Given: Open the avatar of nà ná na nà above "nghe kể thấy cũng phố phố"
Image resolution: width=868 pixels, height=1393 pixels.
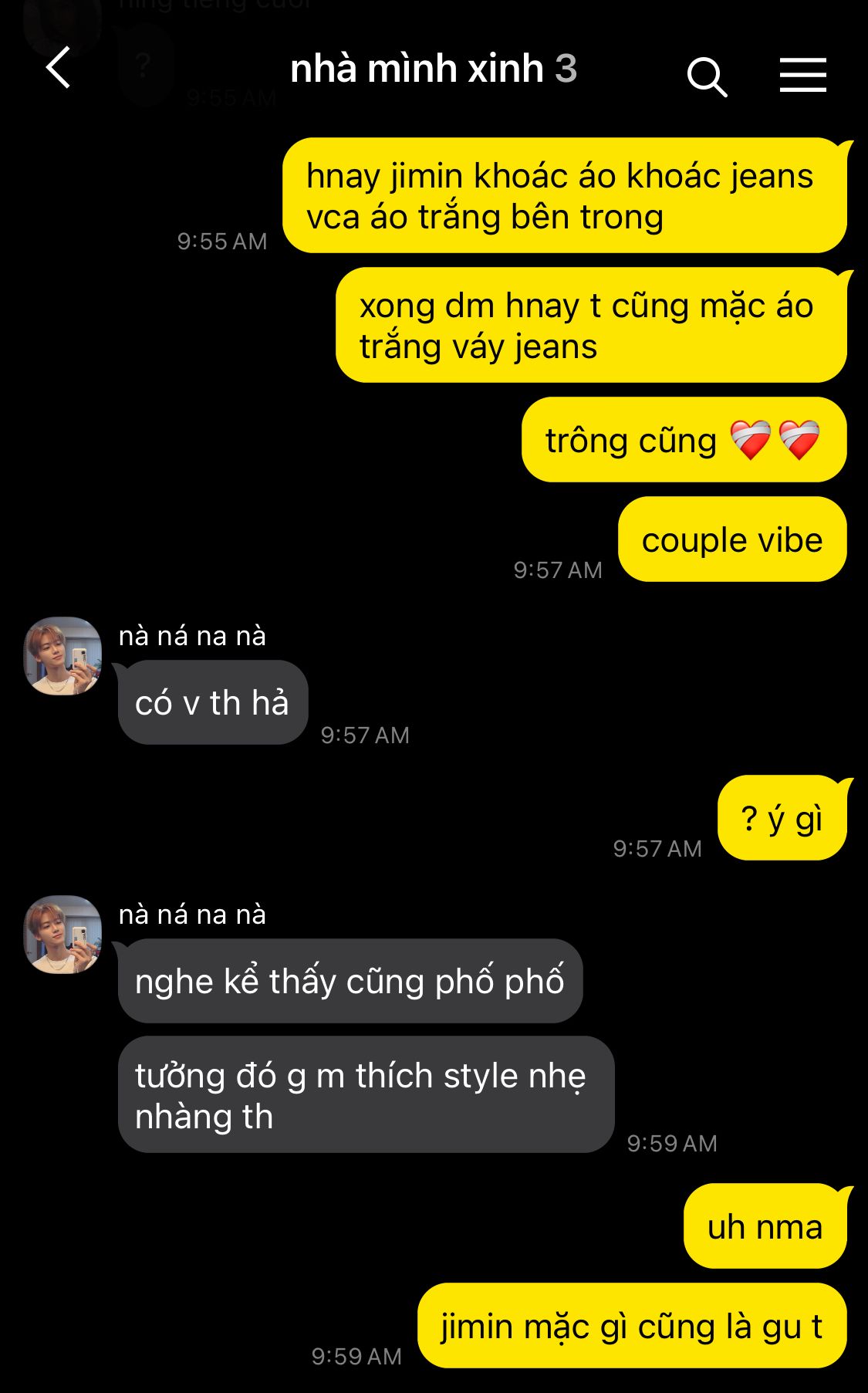Looking at the screenshot, I should pos(62,935).
